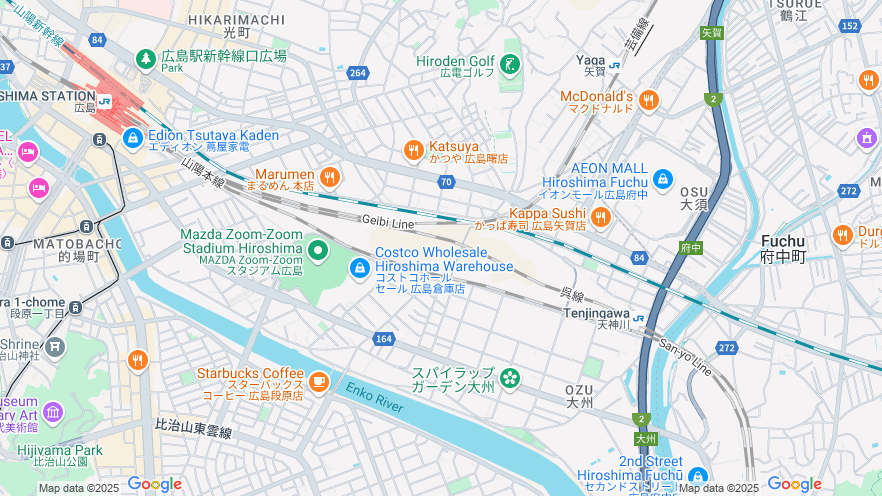Image resolution: width=882 pixels, height=496 pixels.
Task: Open the spa garden Ozu green marker
Action: tap(510, 378)
